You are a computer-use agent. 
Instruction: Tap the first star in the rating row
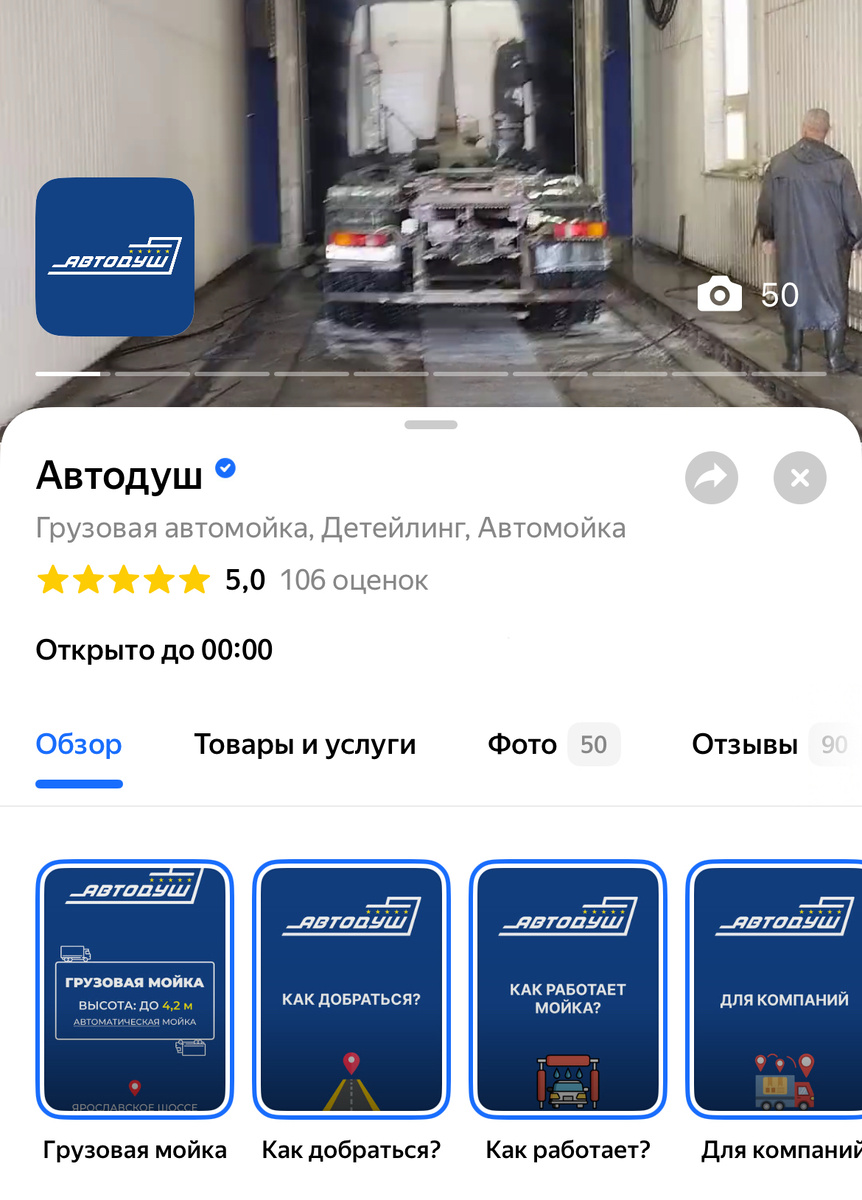coord(53,579)
